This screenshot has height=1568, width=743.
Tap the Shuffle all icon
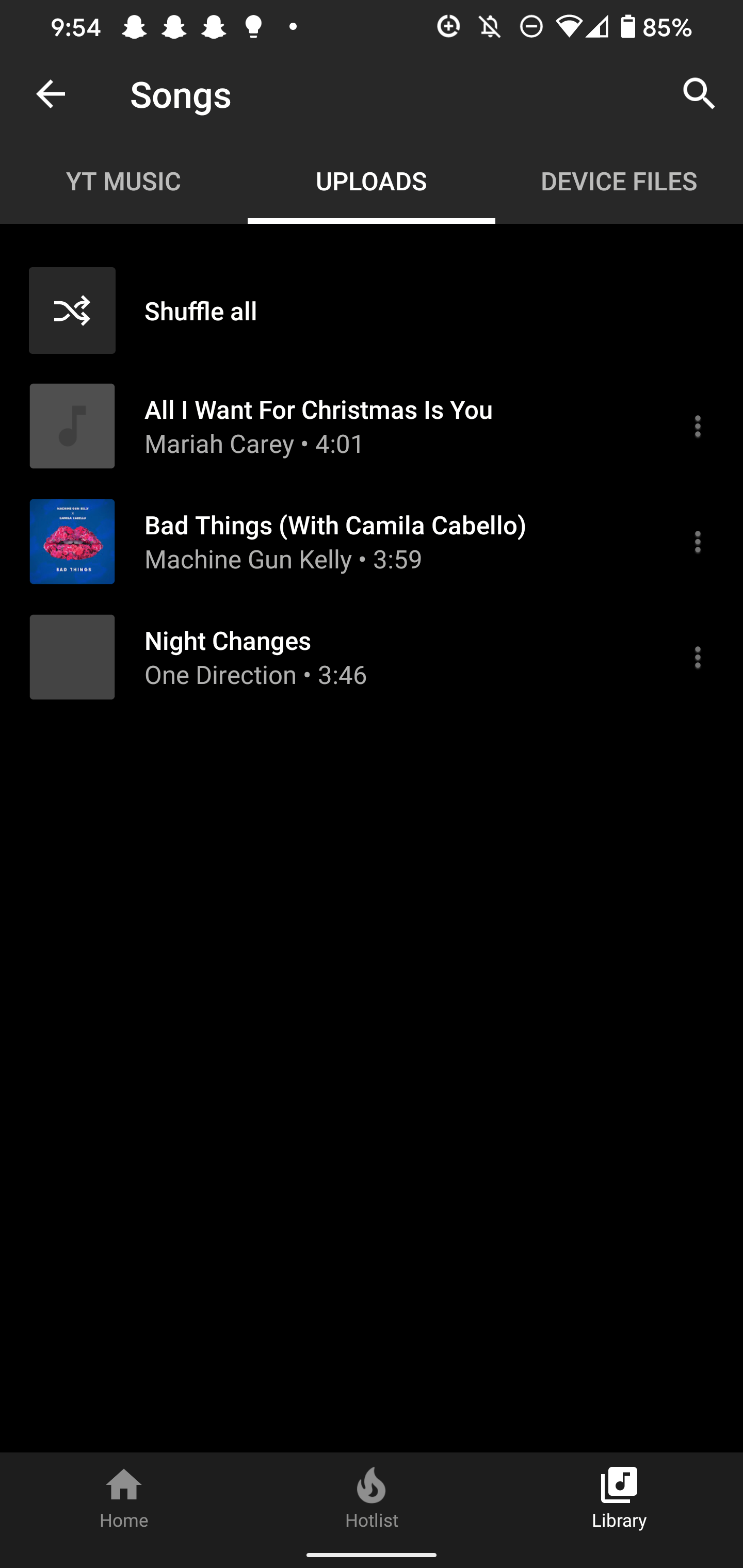coord(72,310)
